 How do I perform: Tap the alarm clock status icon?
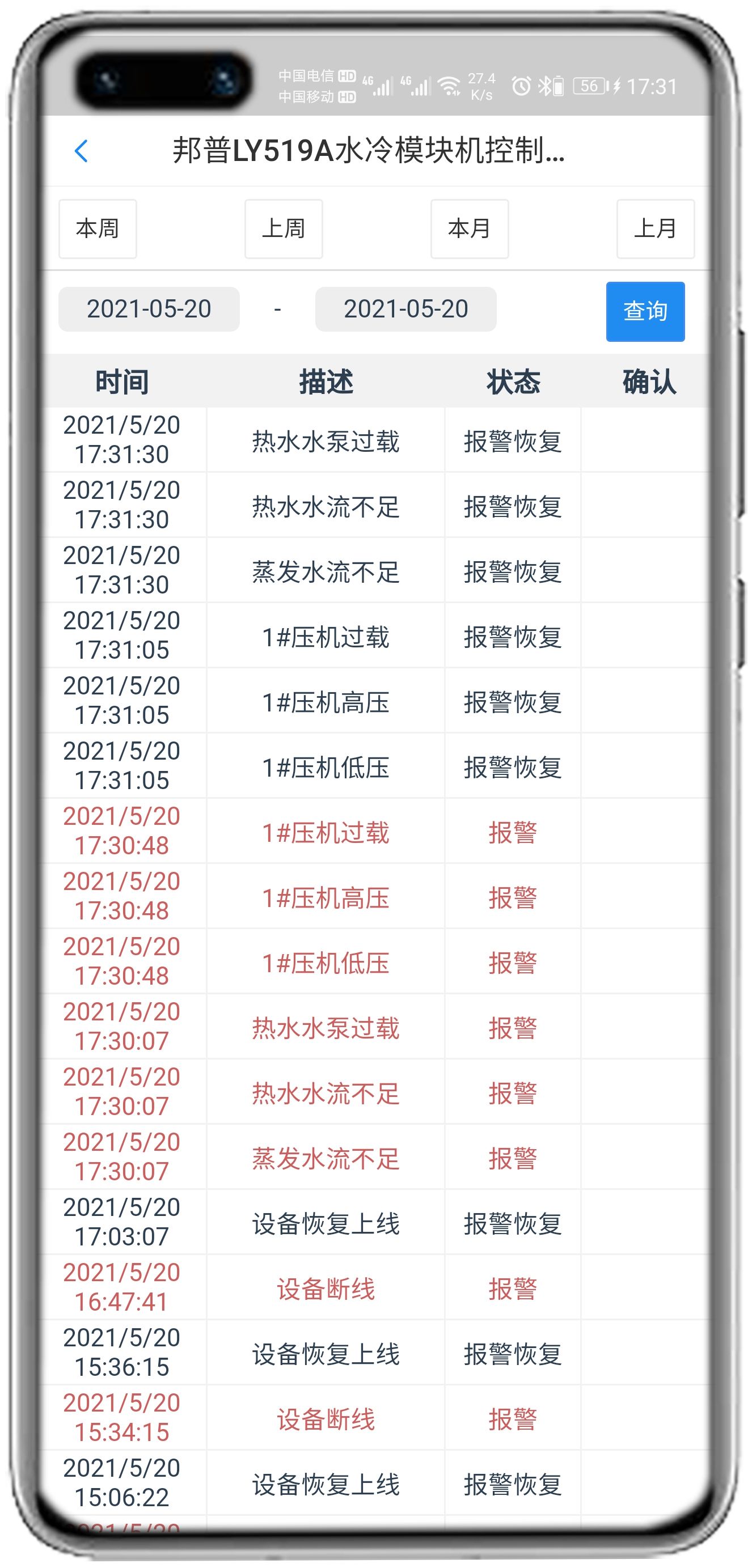point(521,85)
